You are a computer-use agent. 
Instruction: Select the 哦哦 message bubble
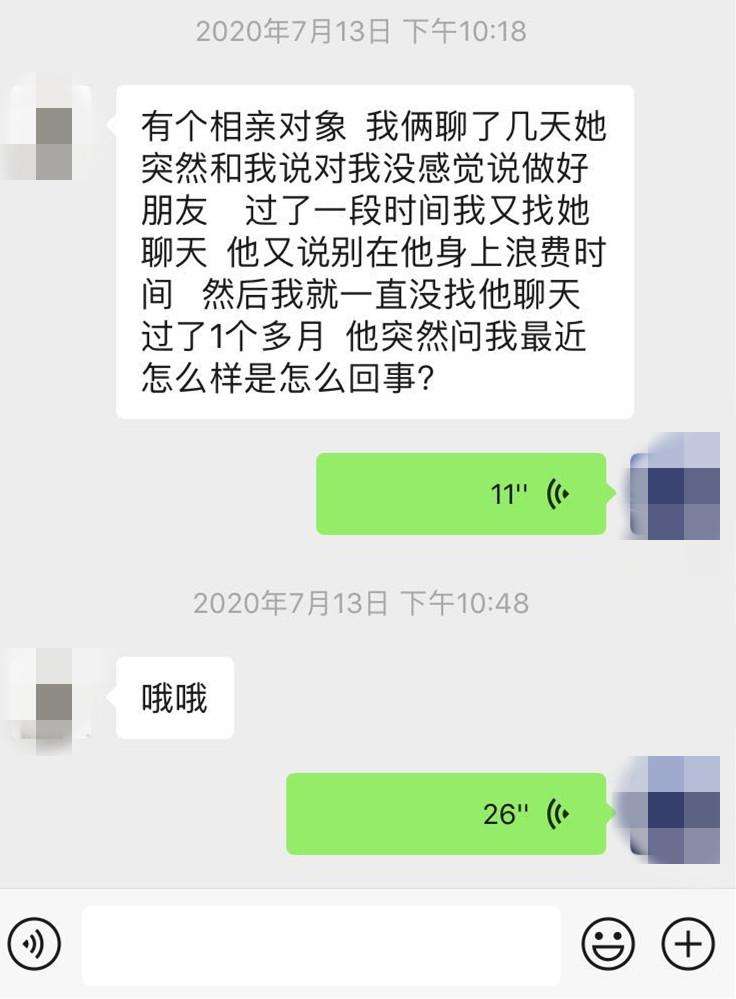click(175, 699)
